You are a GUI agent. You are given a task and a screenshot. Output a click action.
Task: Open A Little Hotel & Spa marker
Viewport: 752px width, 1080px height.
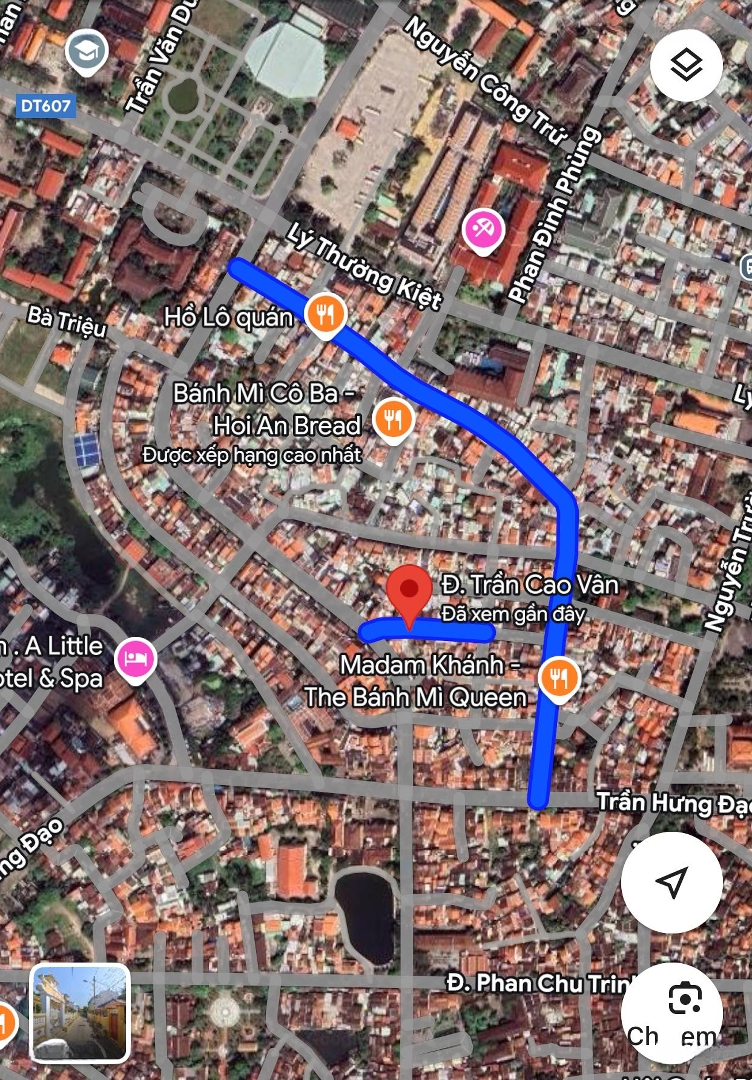[135, 658]
